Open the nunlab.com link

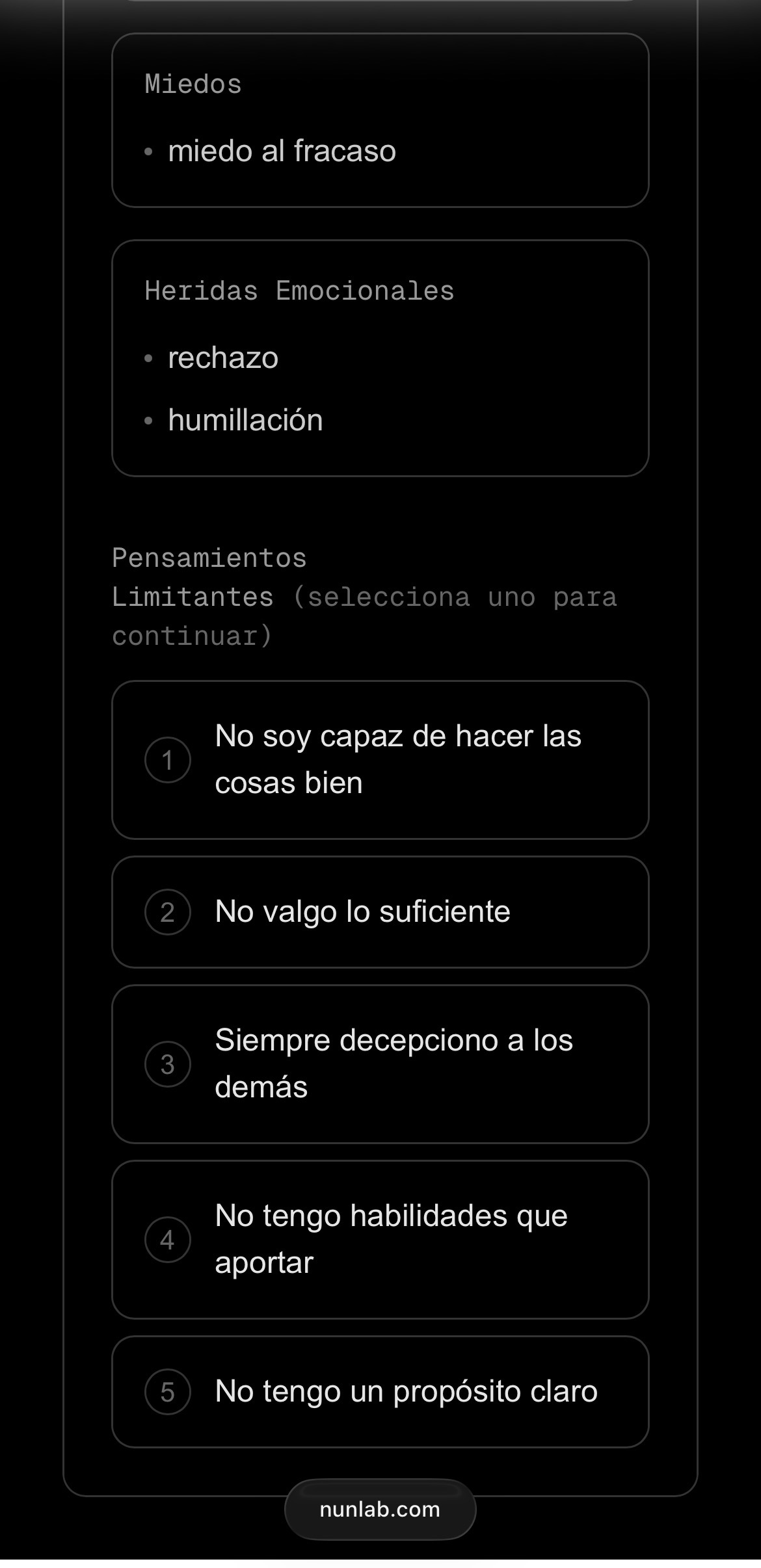(x=379, y=1511)
